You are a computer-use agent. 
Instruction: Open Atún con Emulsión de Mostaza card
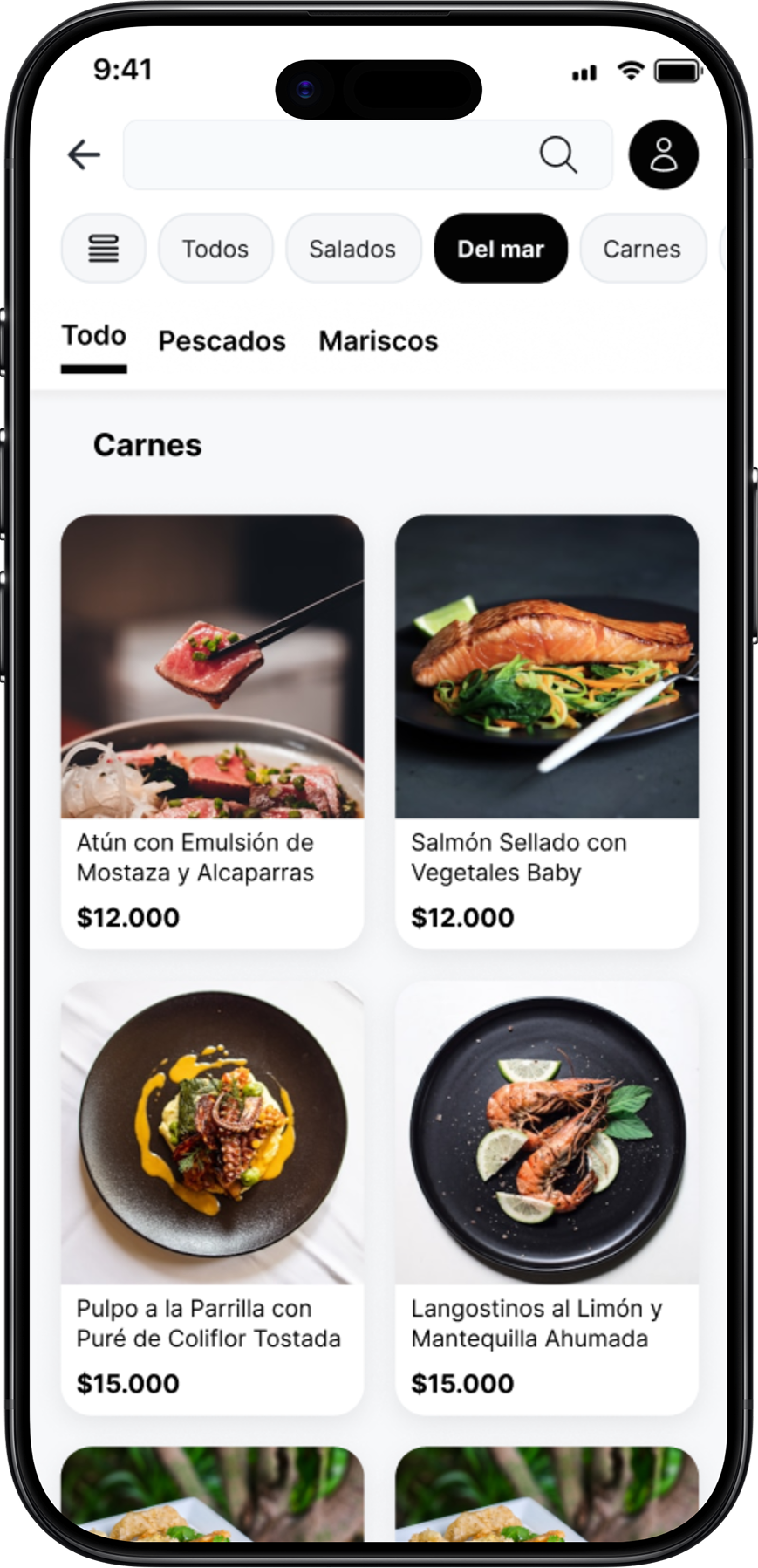212,731
